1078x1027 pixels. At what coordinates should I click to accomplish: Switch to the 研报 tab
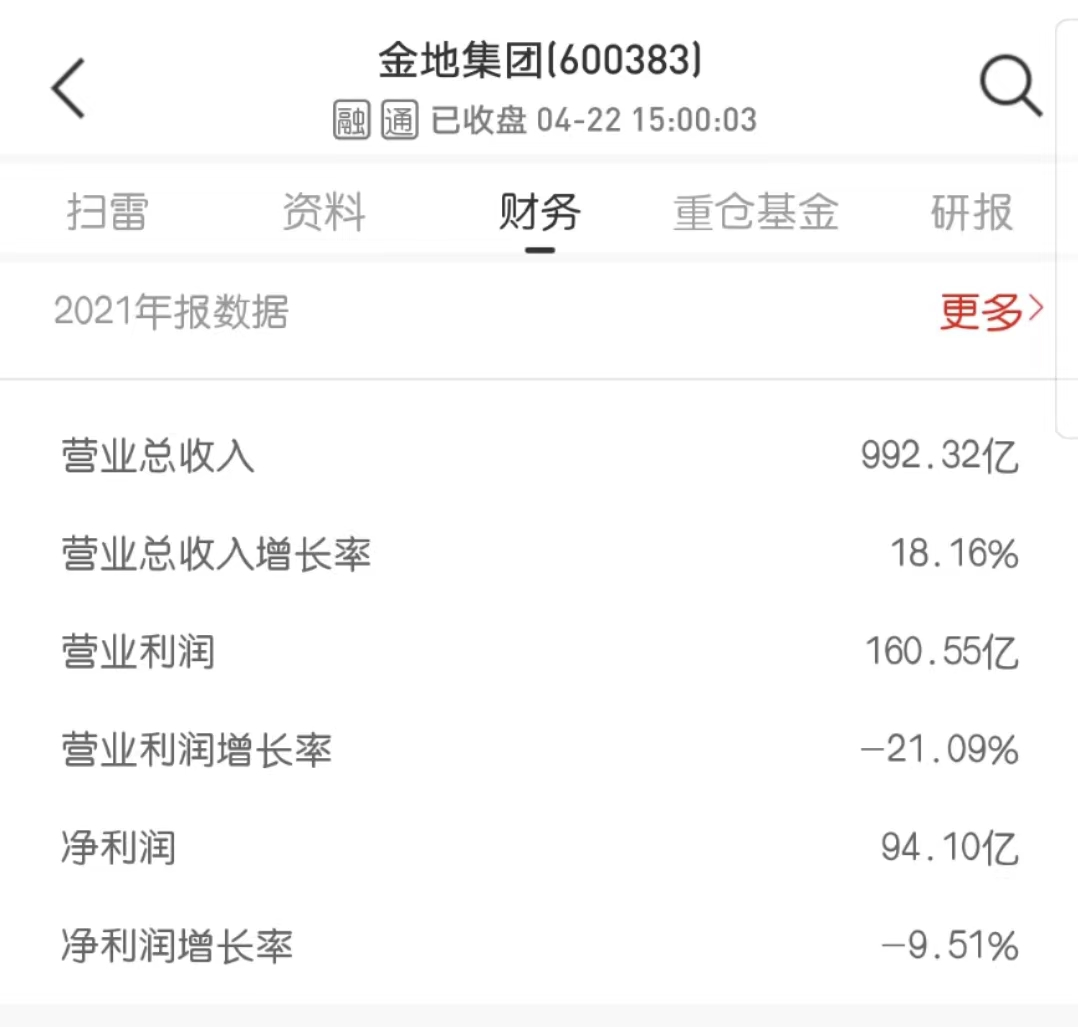point(971,212)
